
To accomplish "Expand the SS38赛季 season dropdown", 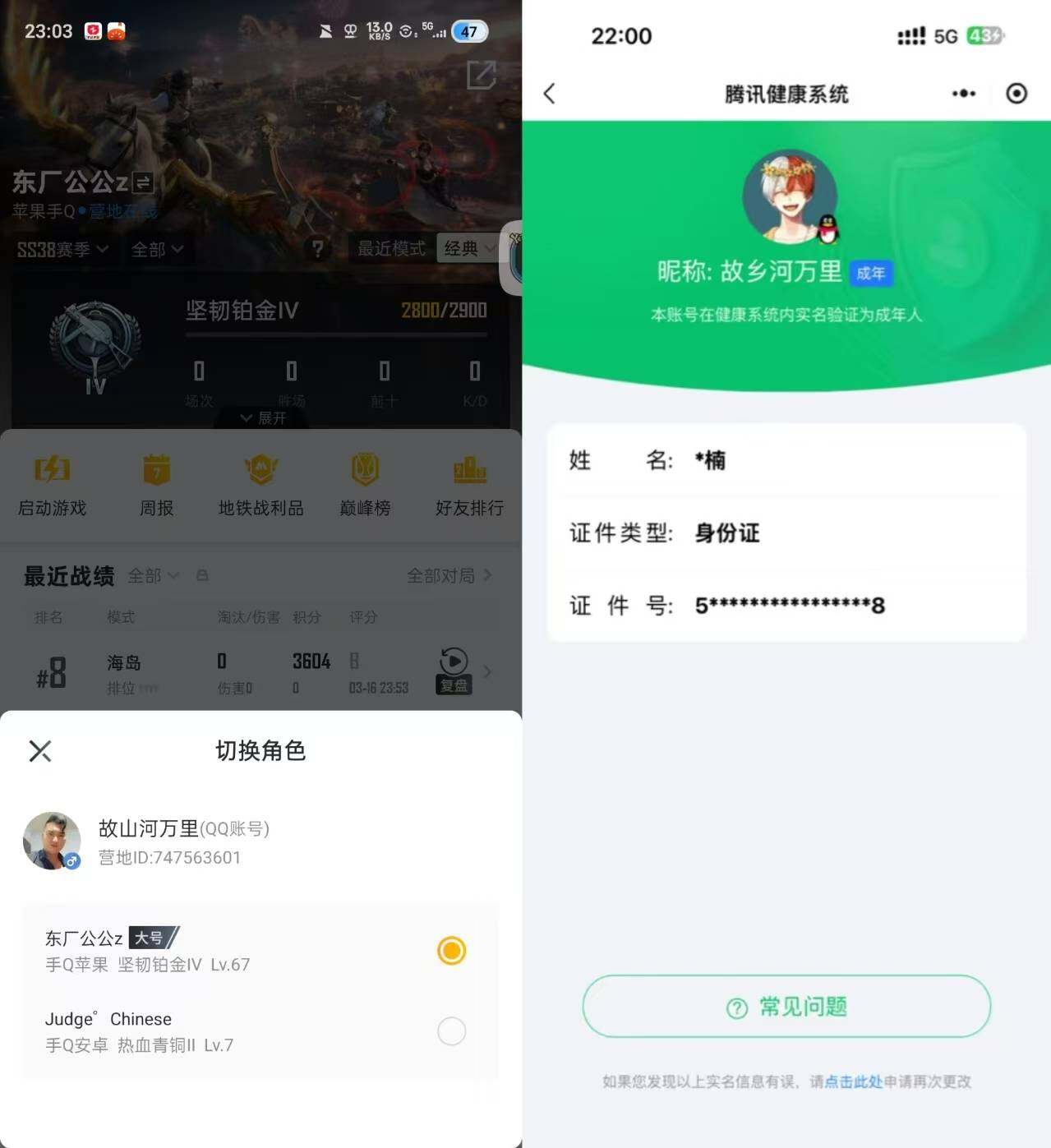I will coord(62,250).
